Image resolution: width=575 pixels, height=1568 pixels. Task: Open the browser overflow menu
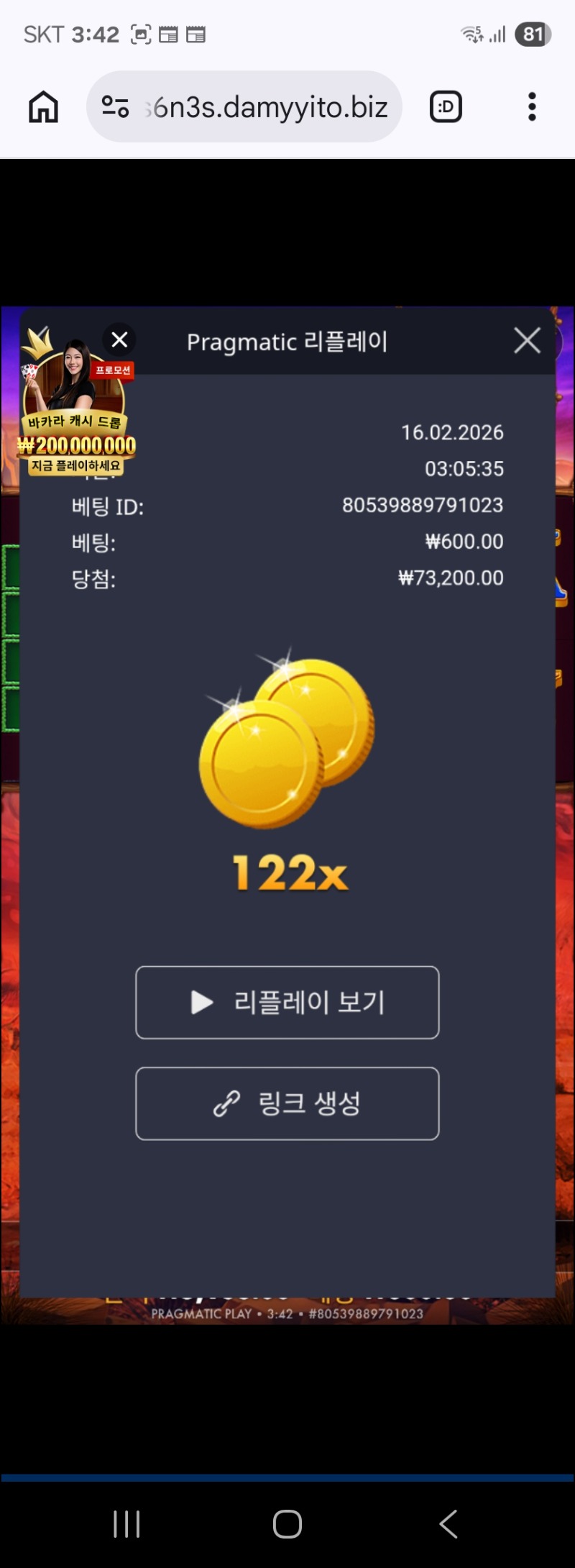[x=532, y=107]
